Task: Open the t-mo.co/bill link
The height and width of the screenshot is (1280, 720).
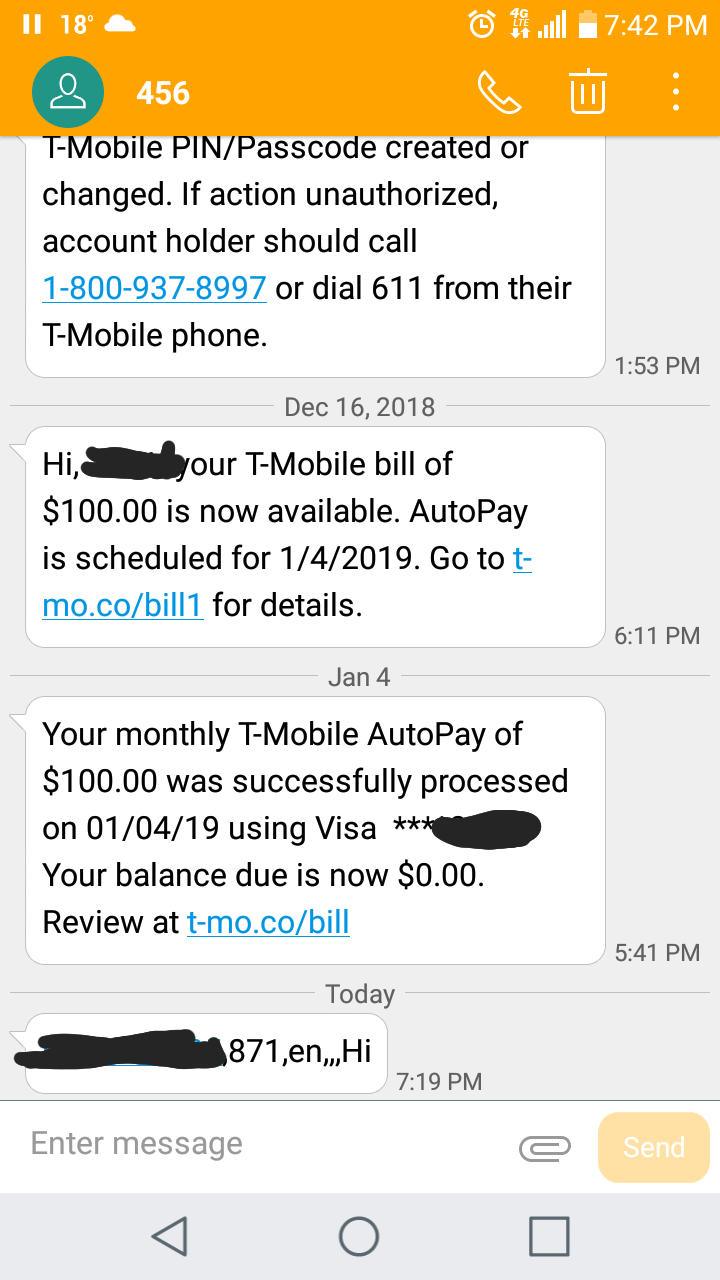Action: point(268,922)
